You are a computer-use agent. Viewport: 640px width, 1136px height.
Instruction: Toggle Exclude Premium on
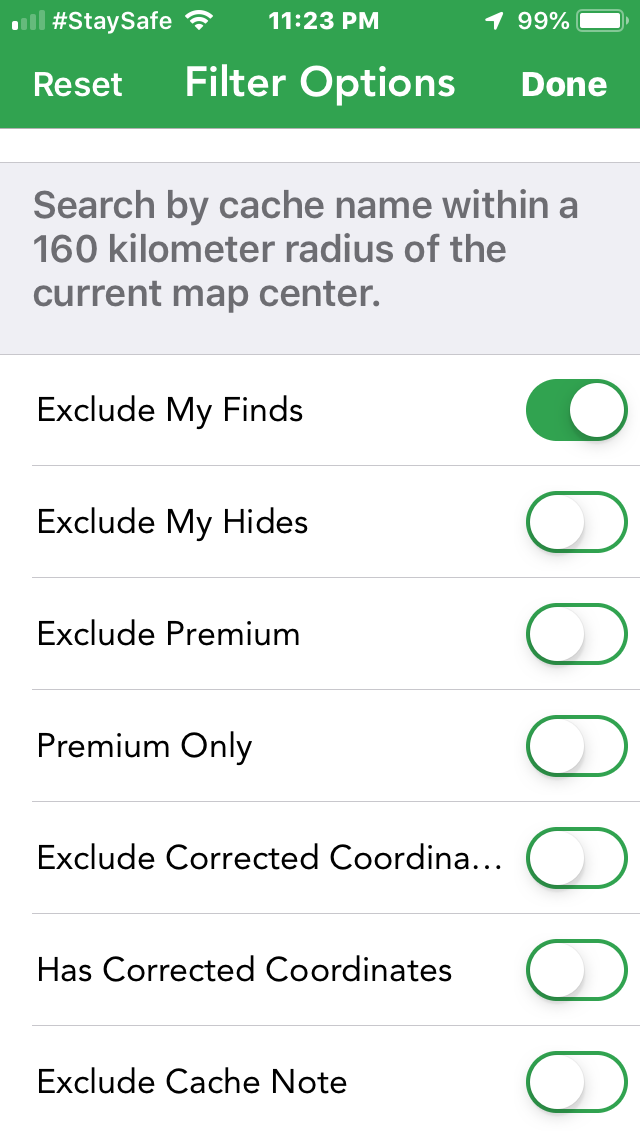[x=576, y=634]
